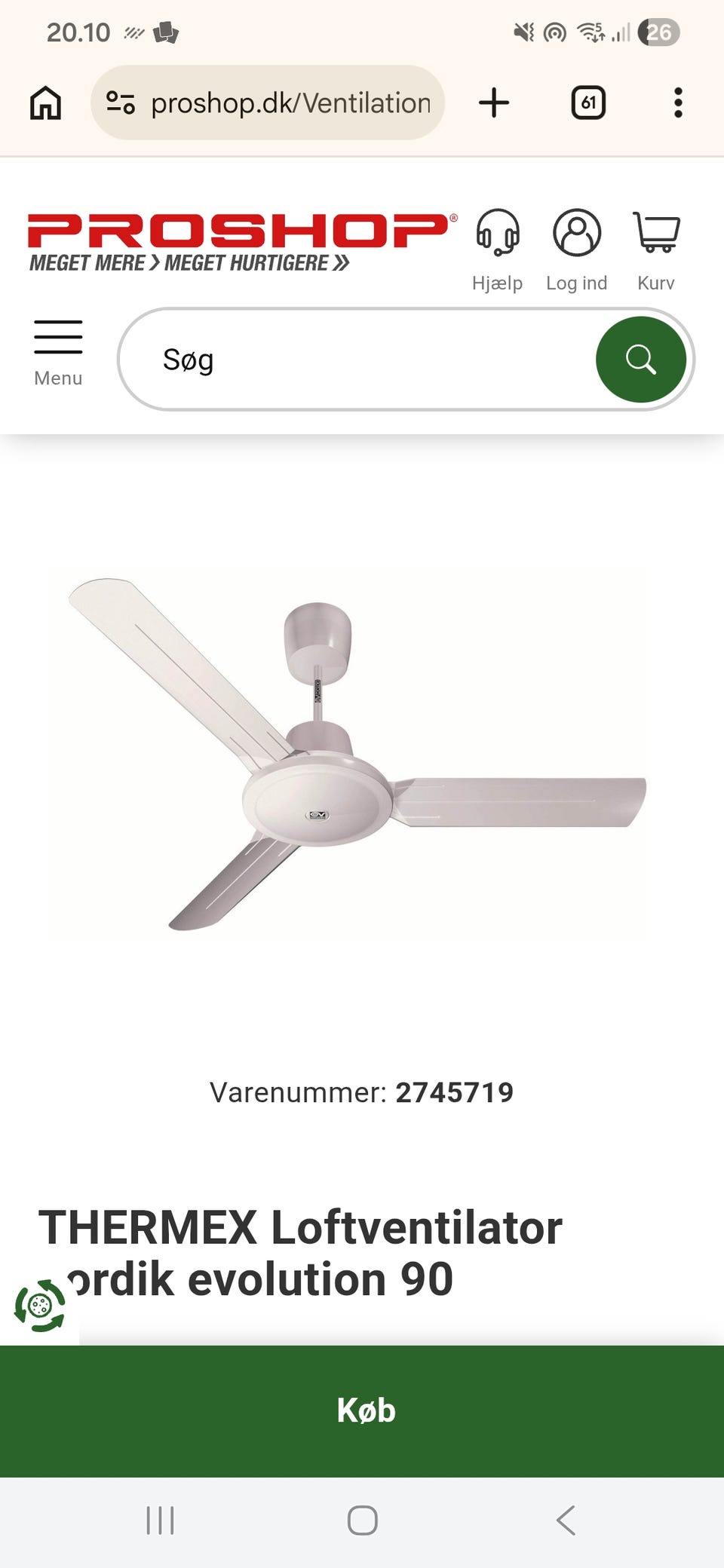This screenshot has height=1568, width=724.
Task: Tap Log ind to sign in
Action: pyautogui.click(x=577, y=250)
